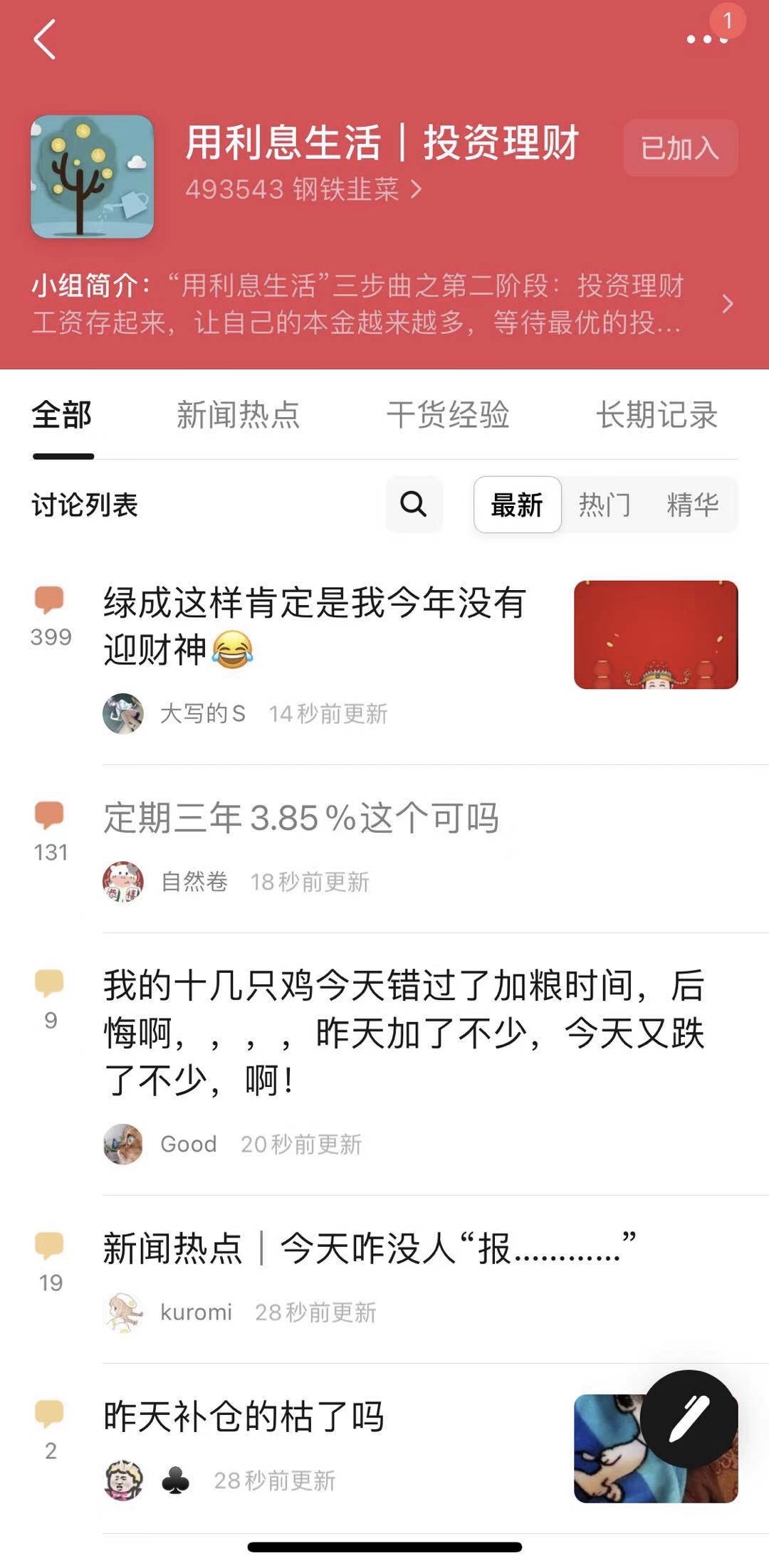Switch to the 长期记录 tab

656,415
